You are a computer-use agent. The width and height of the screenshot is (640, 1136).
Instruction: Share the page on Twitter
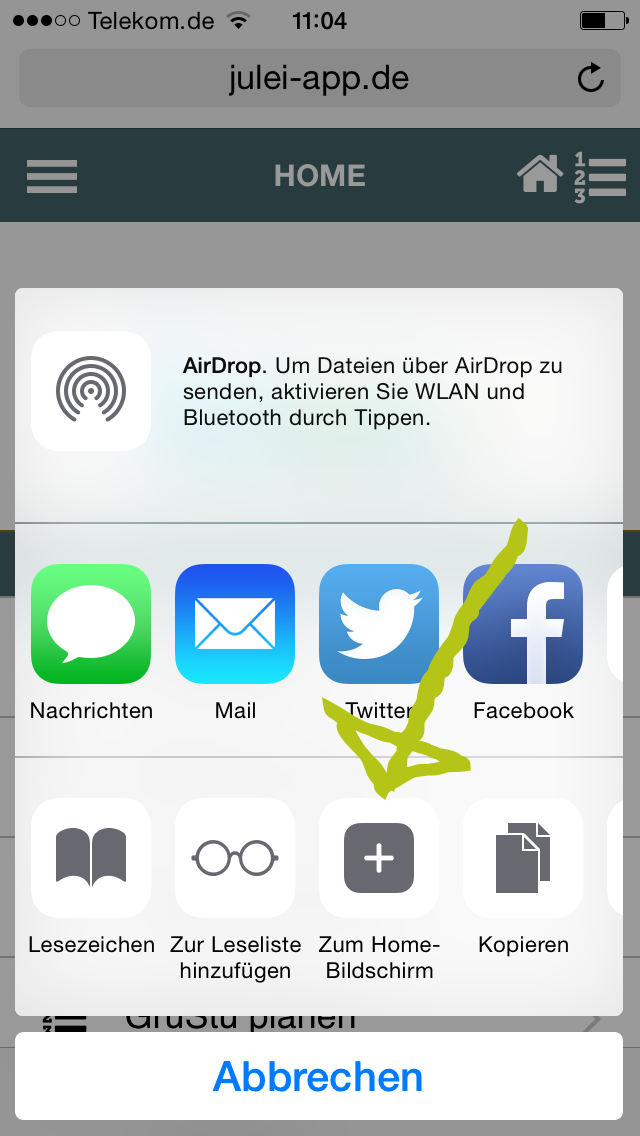tap(378, 625)
